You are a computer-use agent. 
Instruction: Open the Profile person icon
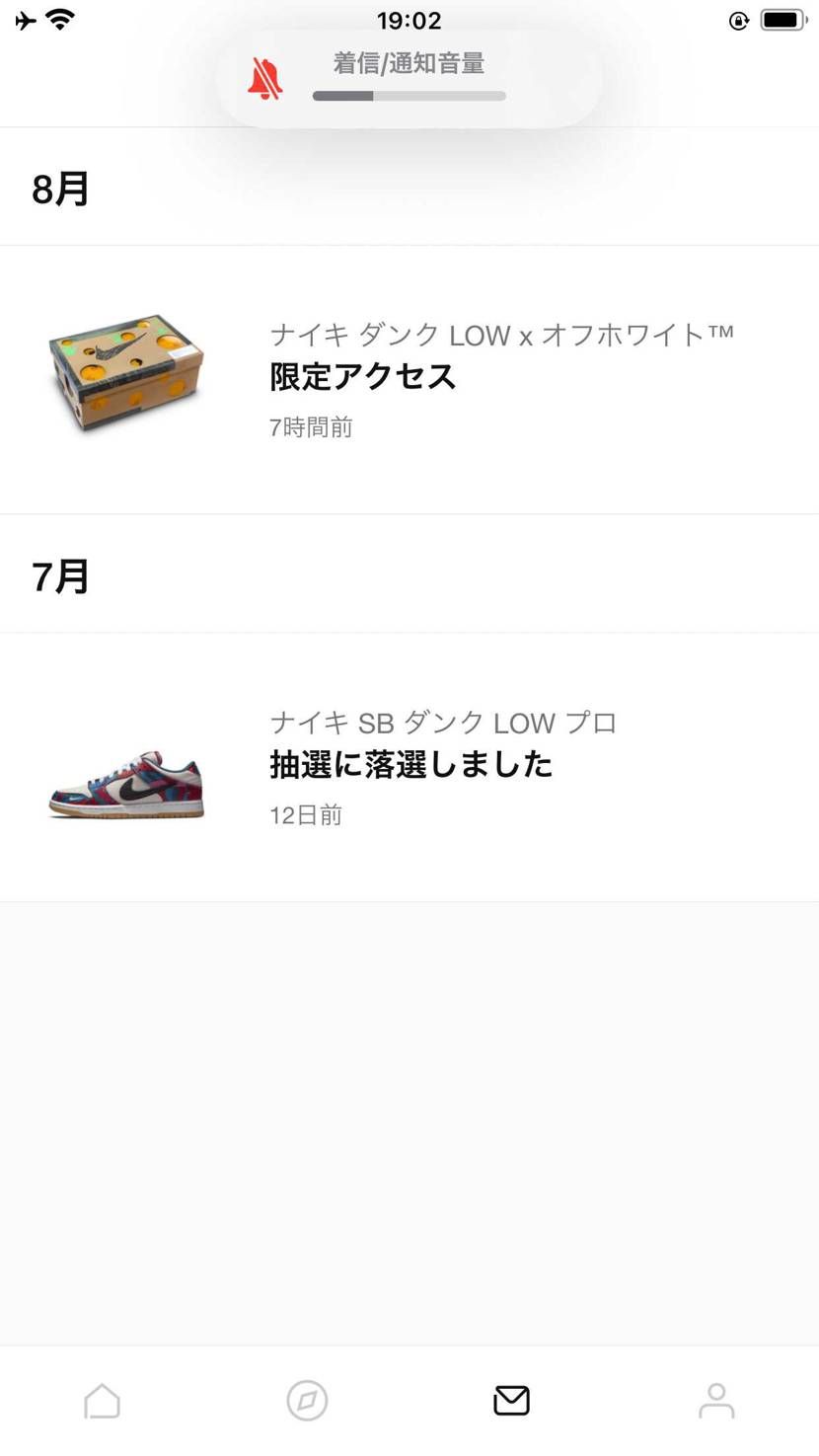(716, 1400)
